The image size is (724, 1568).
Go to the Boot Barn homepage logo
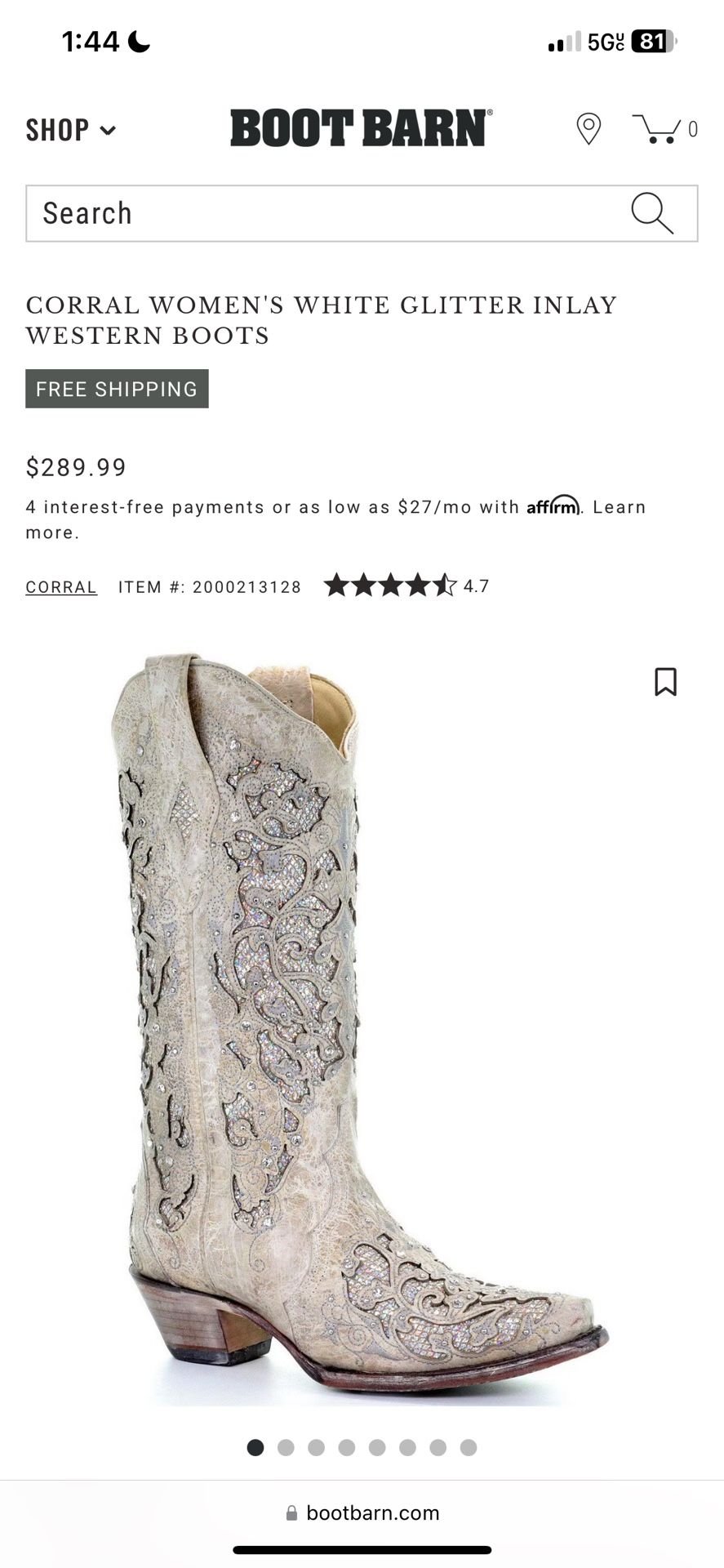[361, 128]
